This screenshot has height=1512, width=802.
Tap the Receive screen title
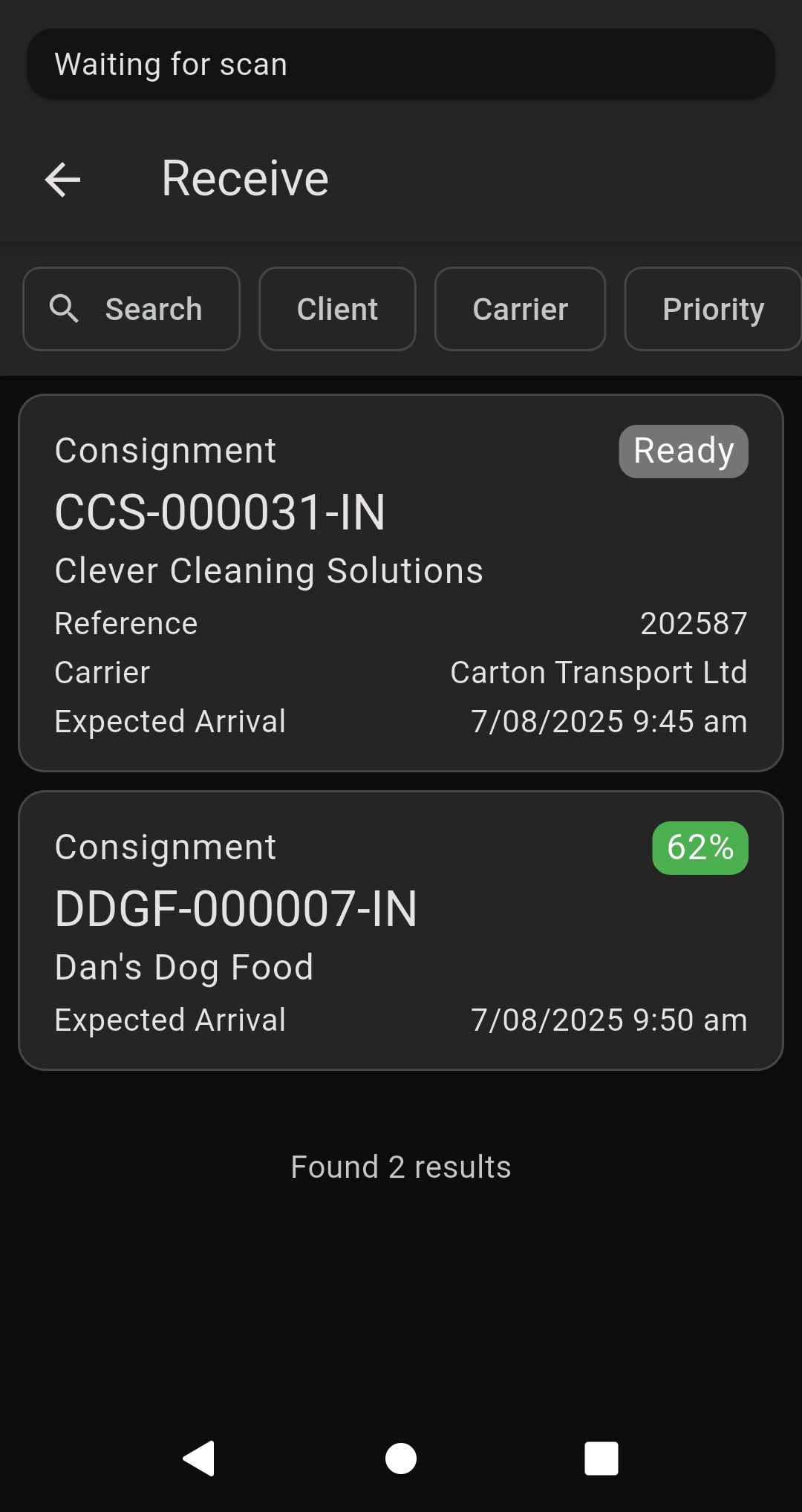(x=245, y=178)
